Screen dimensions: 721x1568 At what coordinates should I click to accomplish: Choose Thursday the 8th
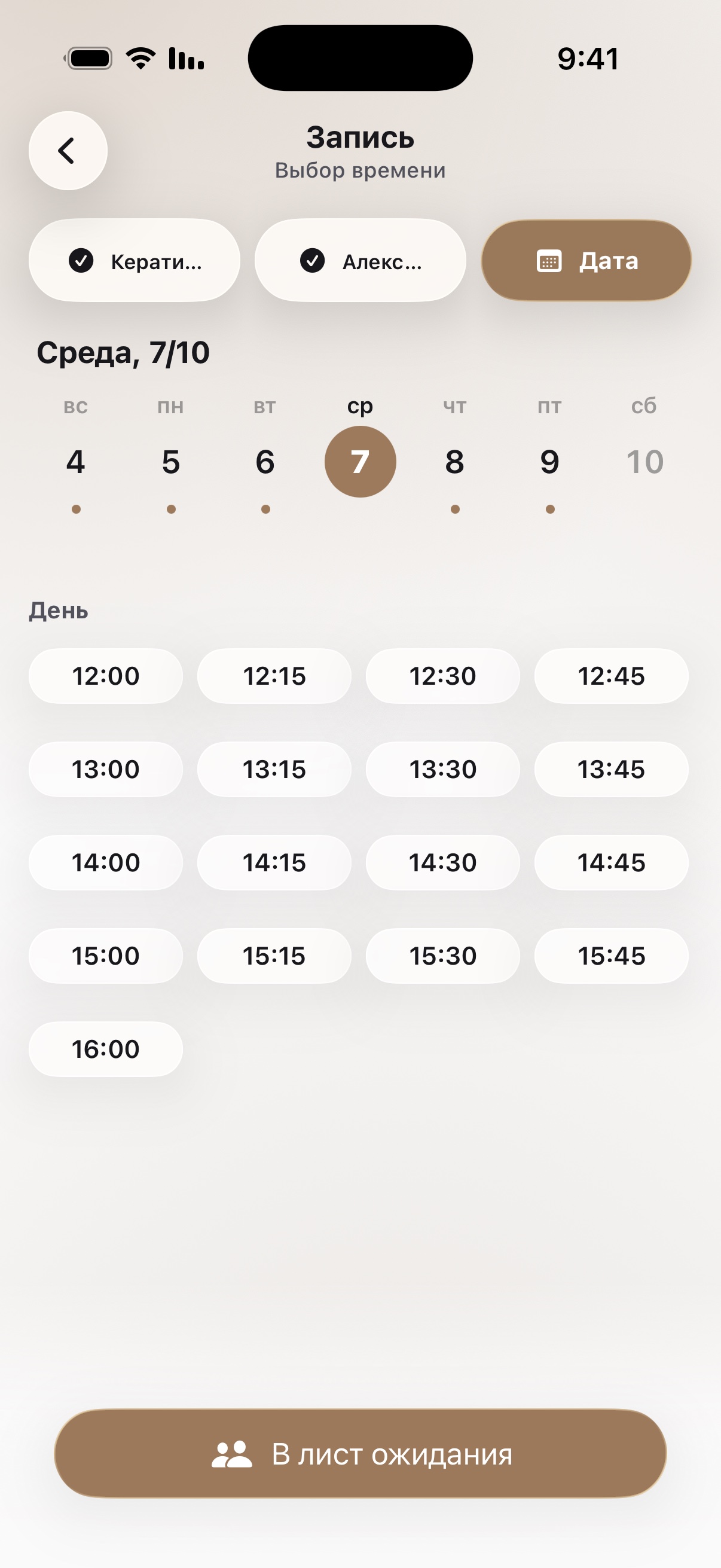455,462
